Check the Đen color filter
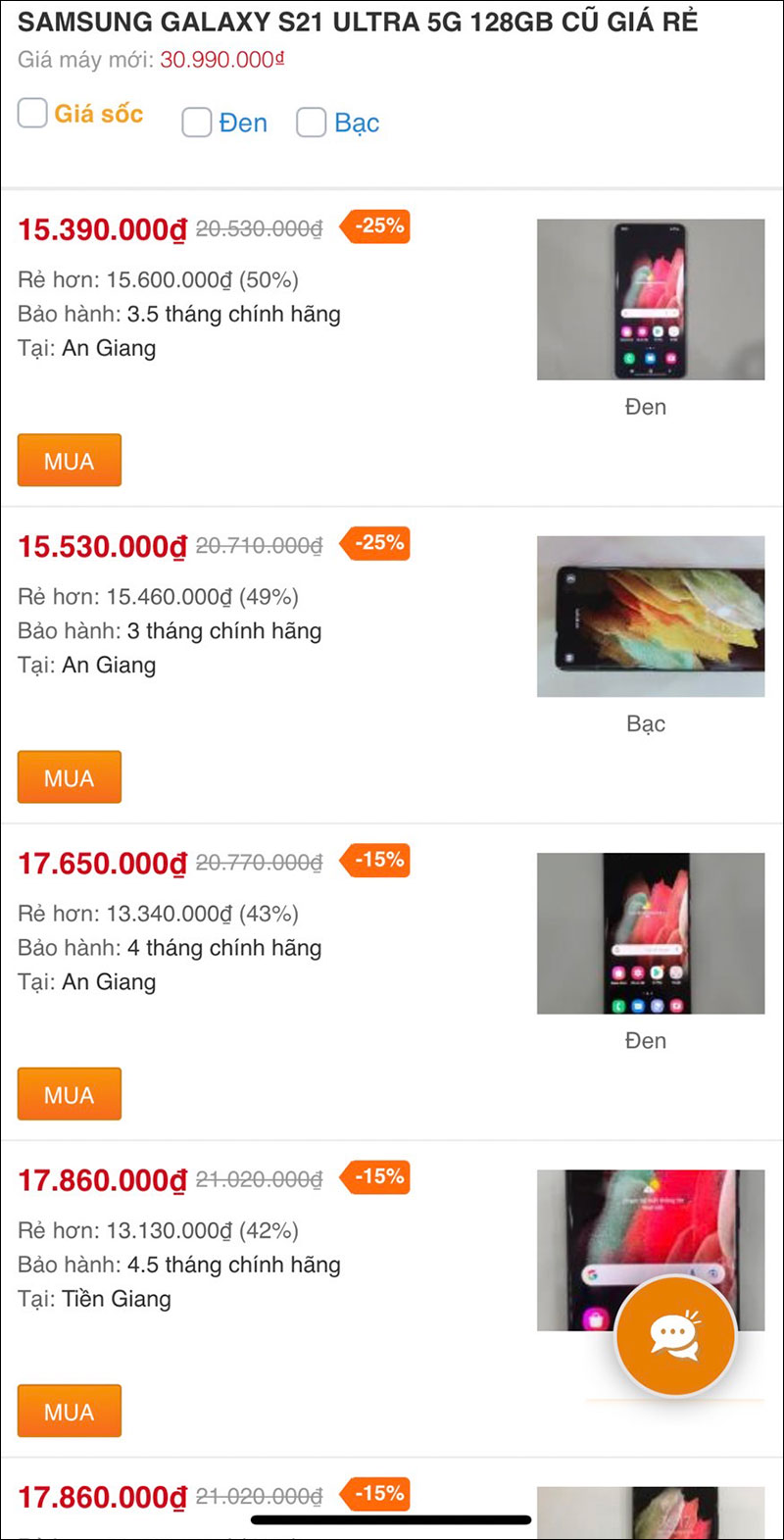The image size is (784, 1540). 196,123
